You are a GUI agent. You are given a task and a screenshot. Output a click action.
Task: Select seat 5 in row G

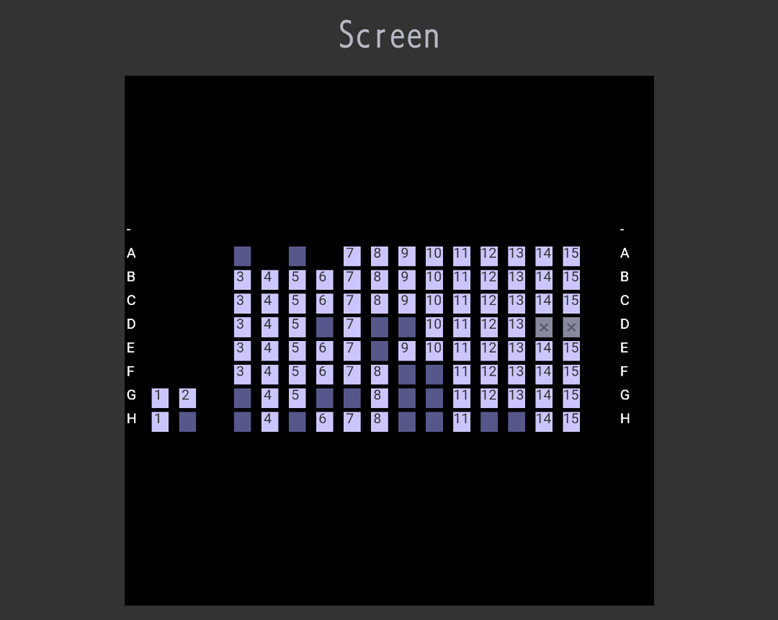click(x=297, y=398)
